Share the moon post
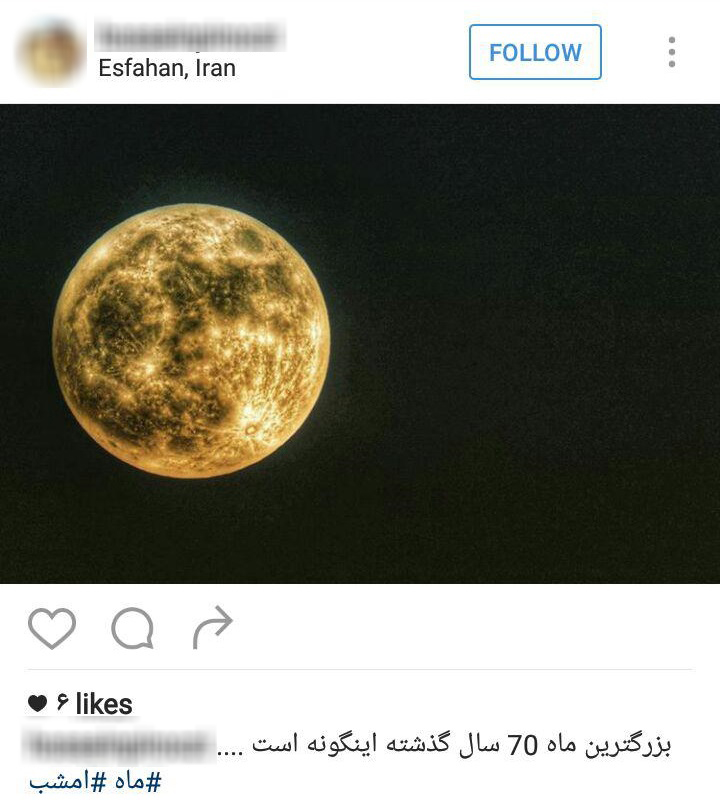This screenshot has width=720, height=809. pos(212,627)
